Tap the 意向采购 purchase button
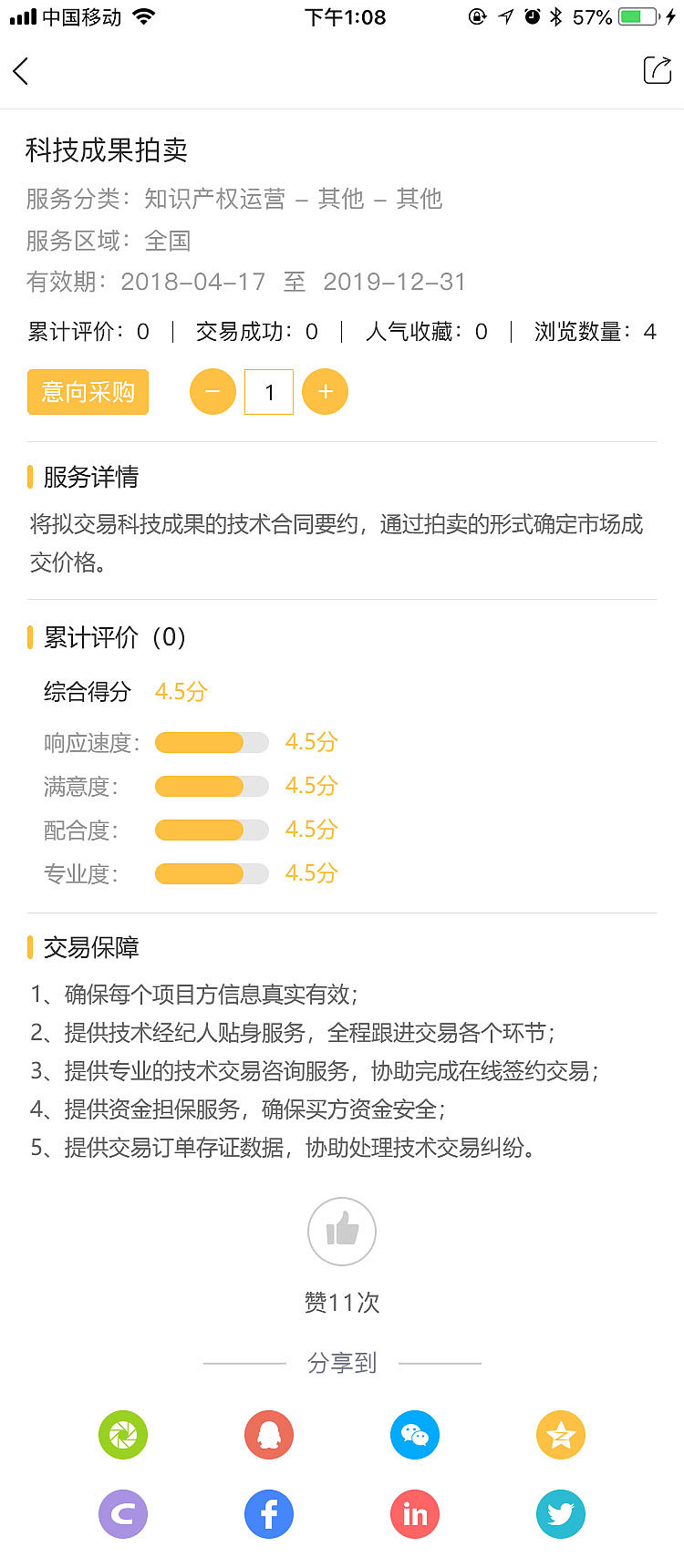 (x=88, y=392)
